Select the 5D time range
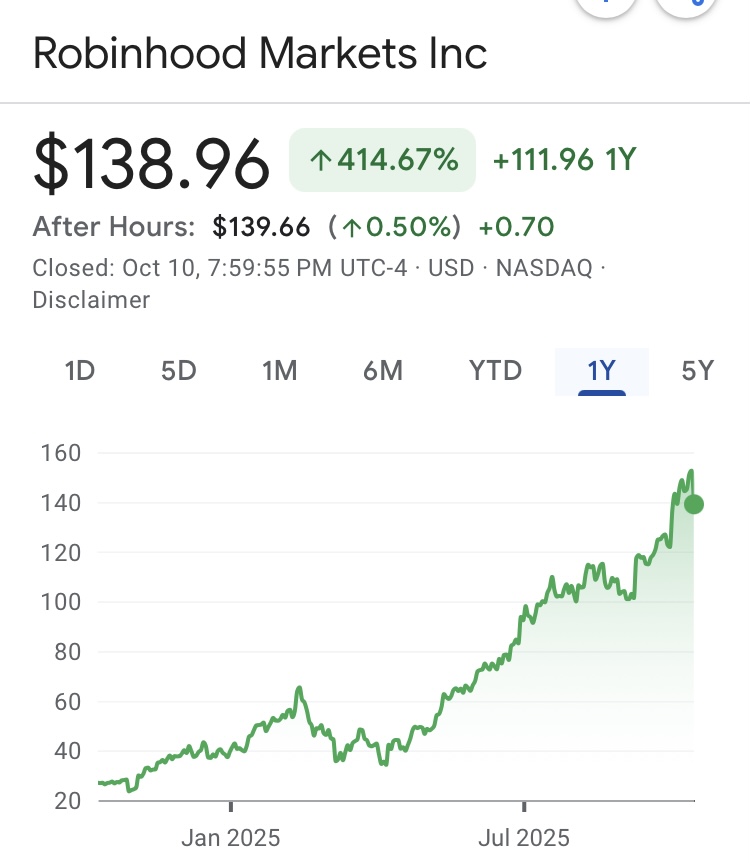The height and width of the screenshot is (863, 750). click(178, 371)
